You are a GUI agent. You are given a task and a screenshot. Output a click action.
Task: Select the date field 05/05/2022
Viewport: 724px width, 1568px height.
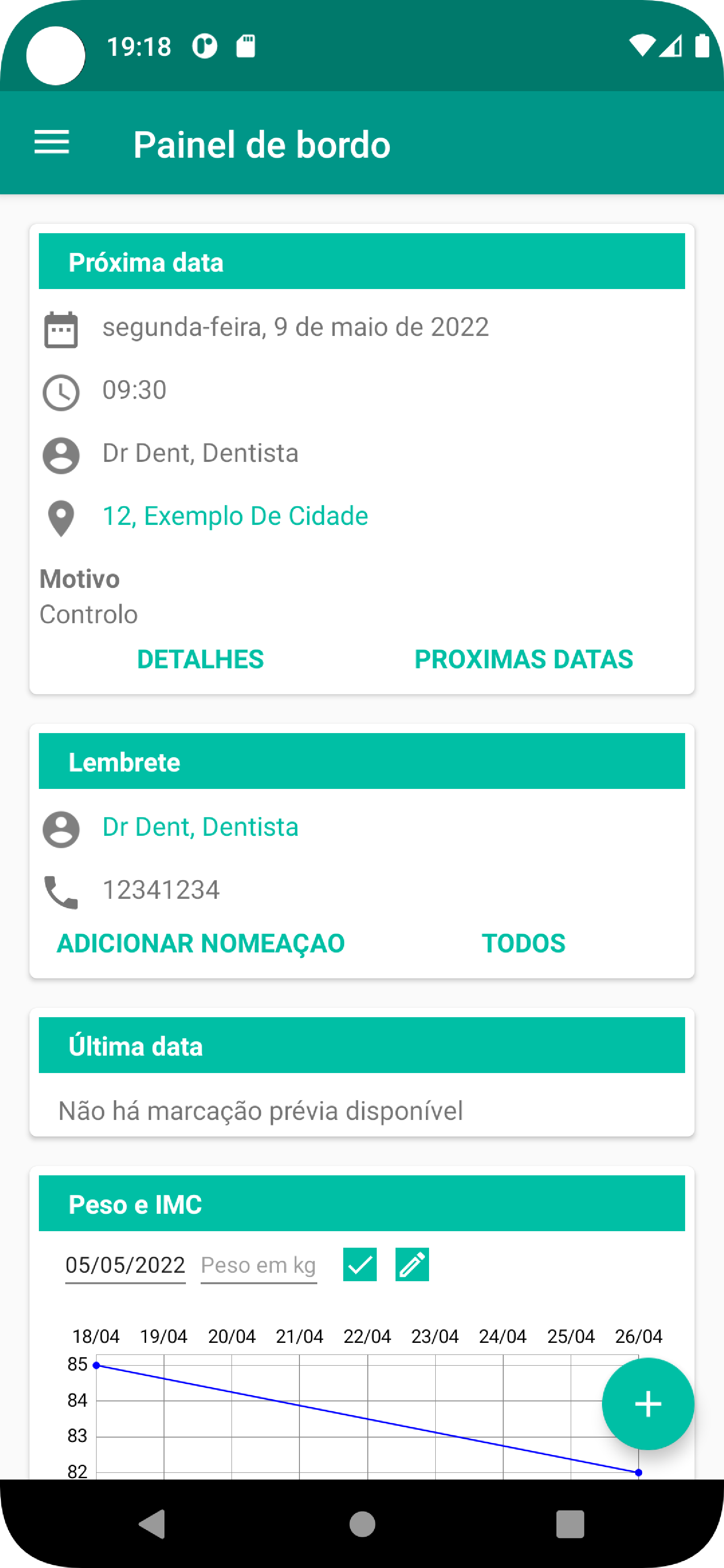126,1266
